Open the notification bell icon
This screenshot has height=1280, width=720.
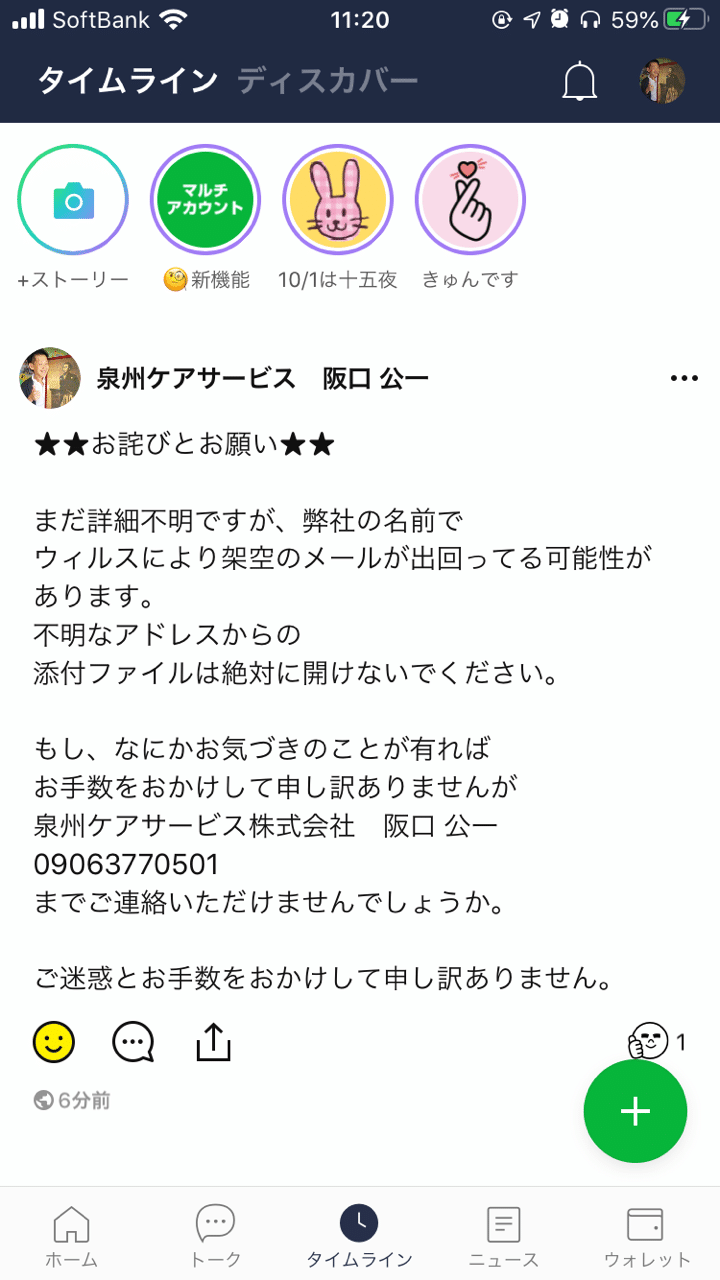click(x=580, y=82)
